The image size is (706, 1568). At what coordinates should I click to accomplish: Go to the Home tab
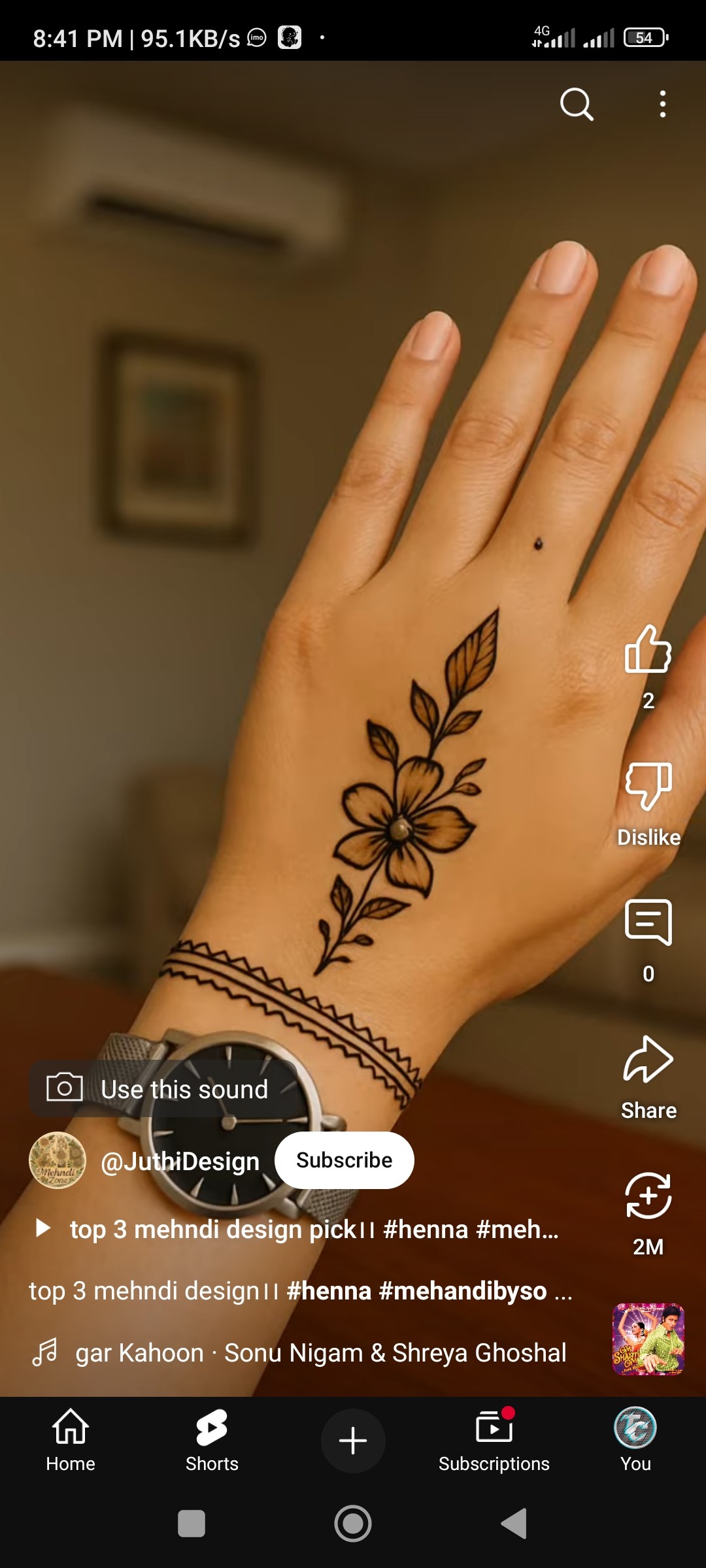coord(71,1441)
